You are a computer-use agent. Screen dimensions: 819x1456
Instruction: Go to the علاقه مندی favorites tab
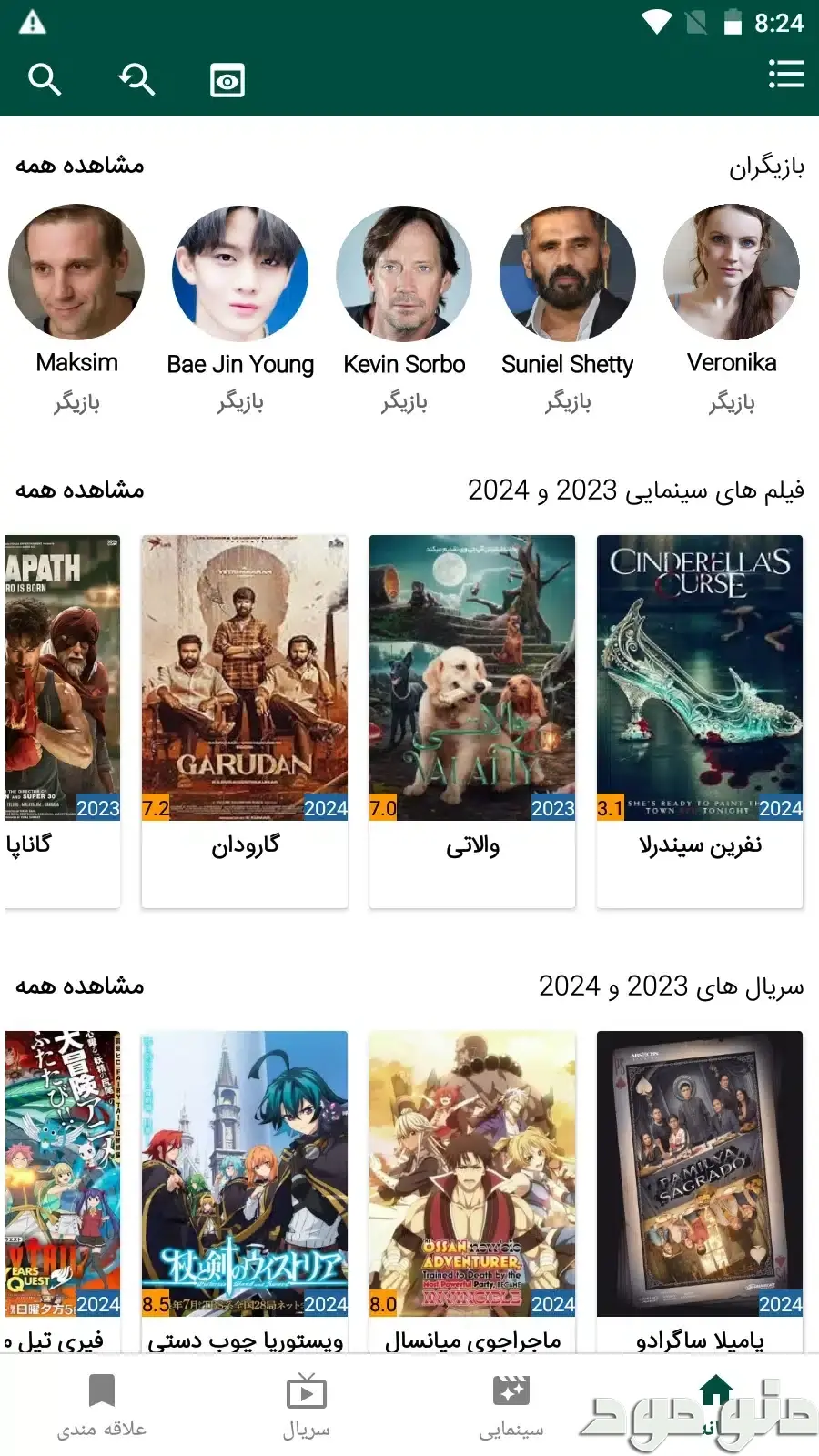(102, 1406)
